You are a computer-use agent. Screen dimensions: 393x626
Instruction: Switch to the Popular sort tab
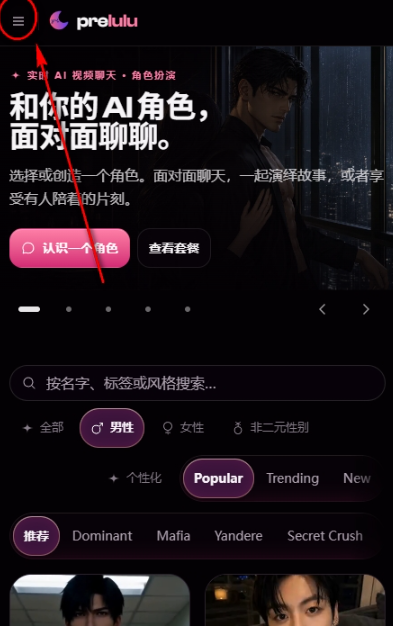(x=218, y=478)
